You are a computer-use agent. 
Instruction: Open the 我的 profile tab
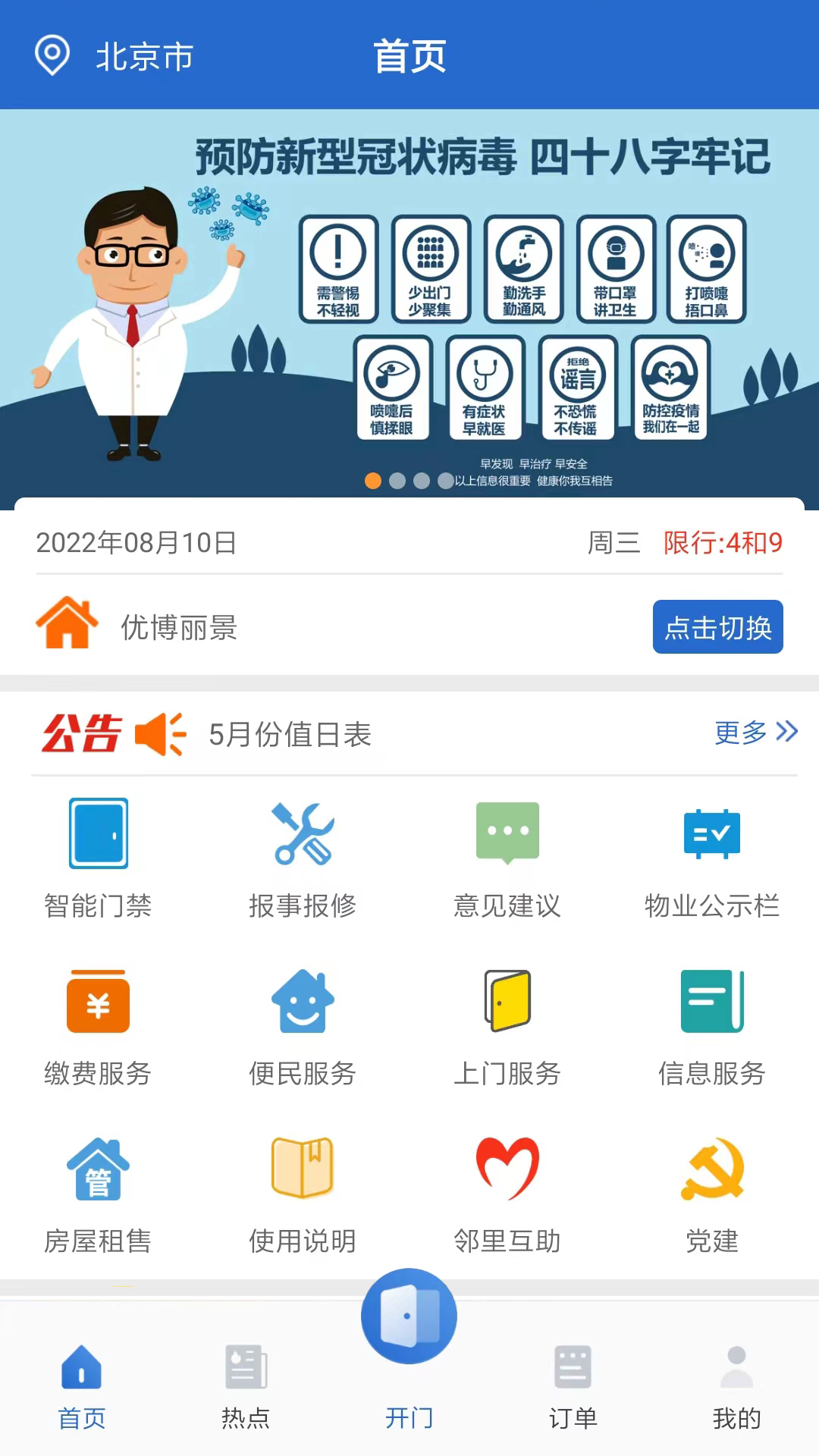click(x=736, y=1392)
